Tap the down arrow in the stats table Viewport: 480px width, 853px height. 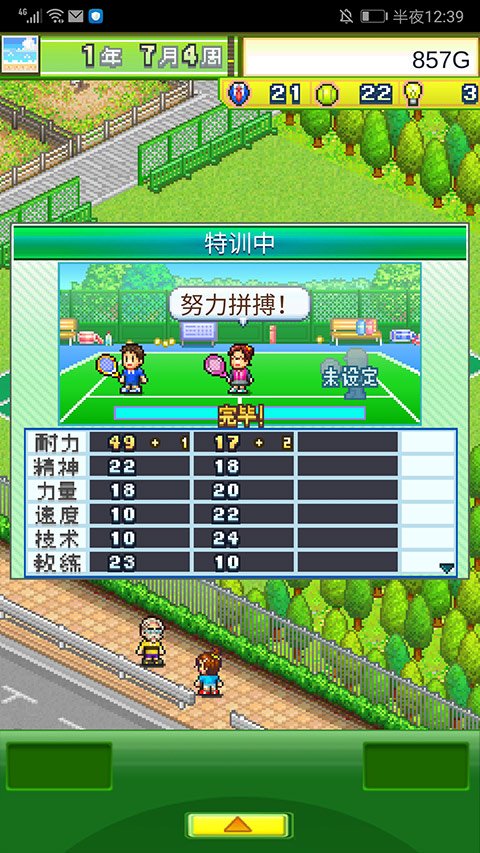[x=447, y=568]
